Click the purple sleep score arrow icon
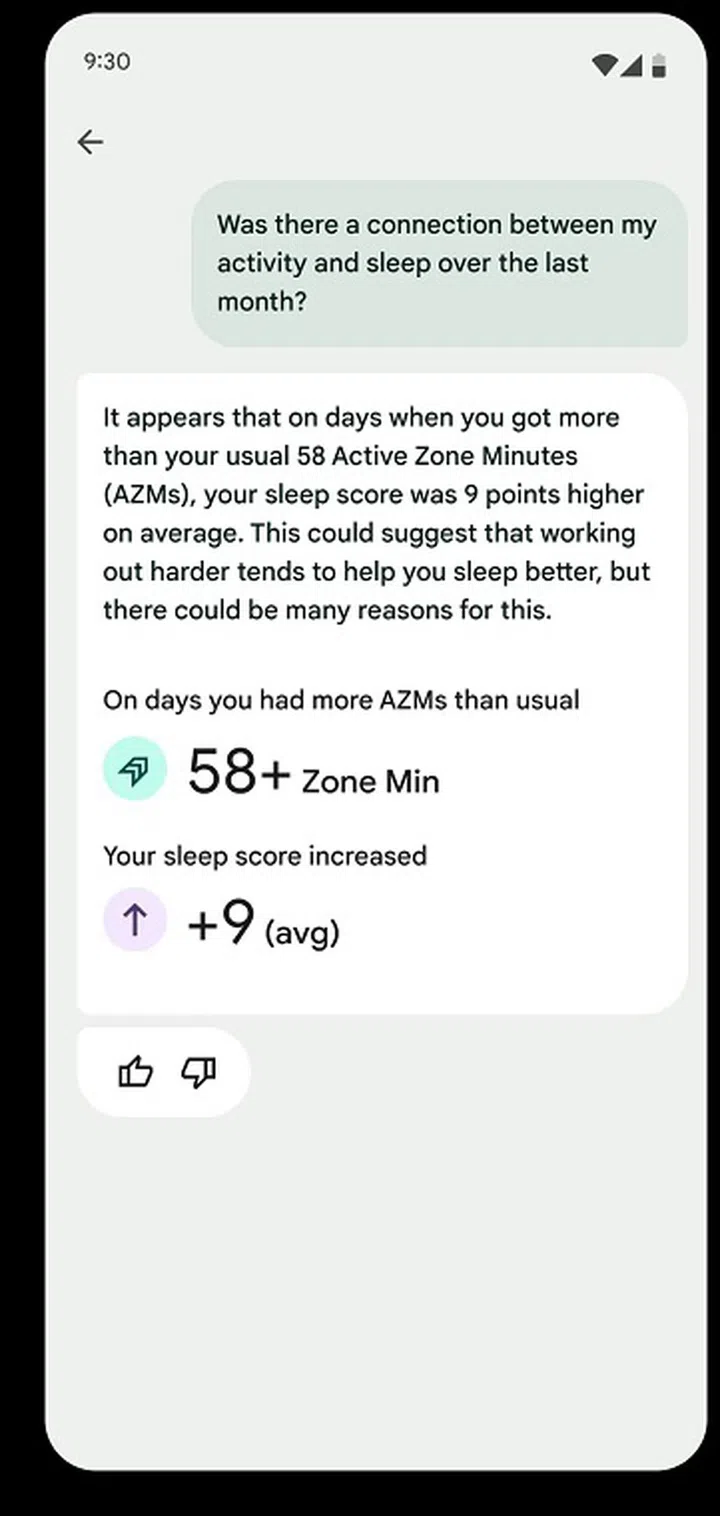Viewport: 720px width, 1516px height. coord(134,920)
